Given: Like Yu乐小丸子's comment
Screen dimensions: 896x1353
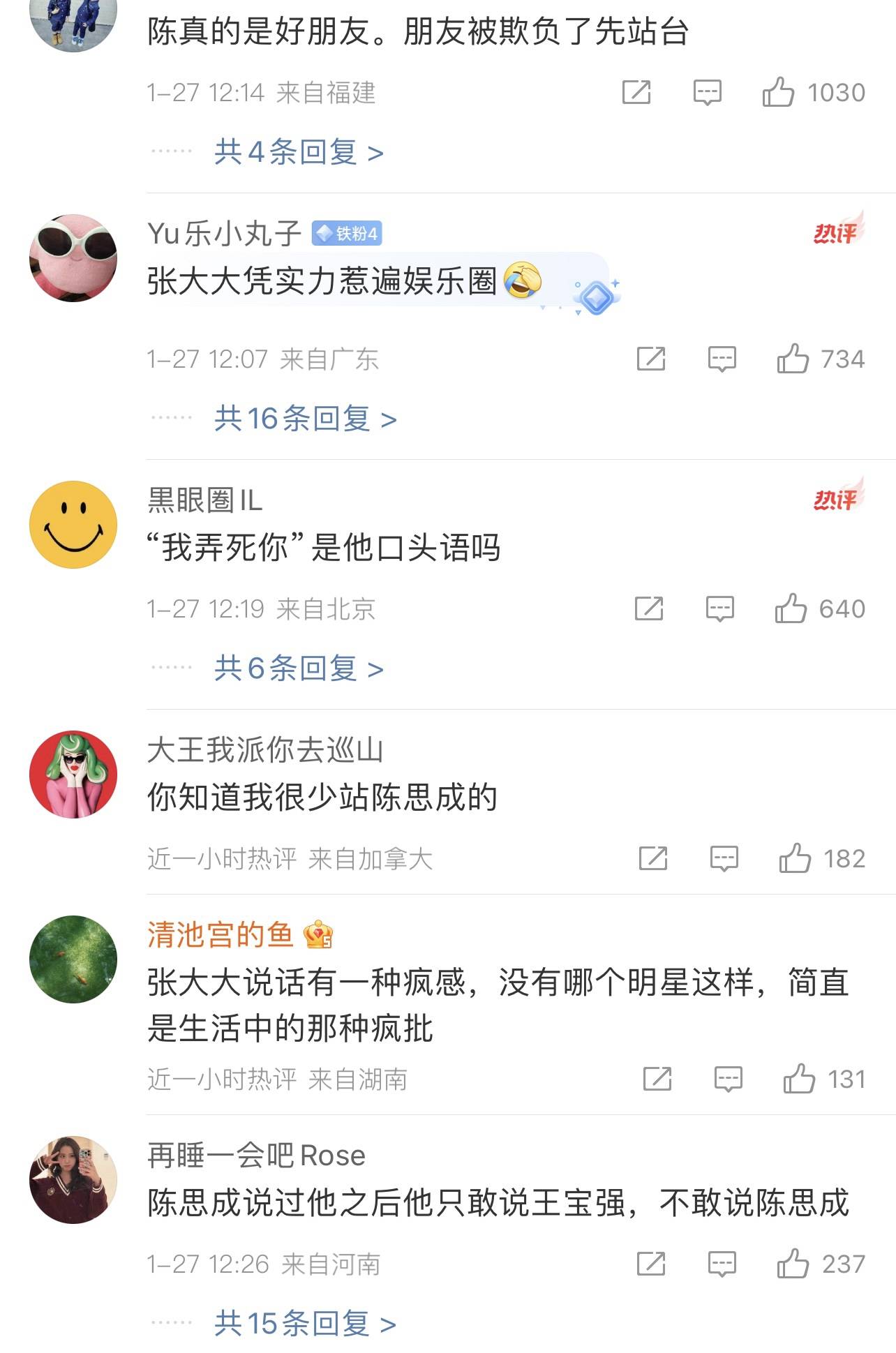Looking at the screenshot, I should tap(793, 359).
